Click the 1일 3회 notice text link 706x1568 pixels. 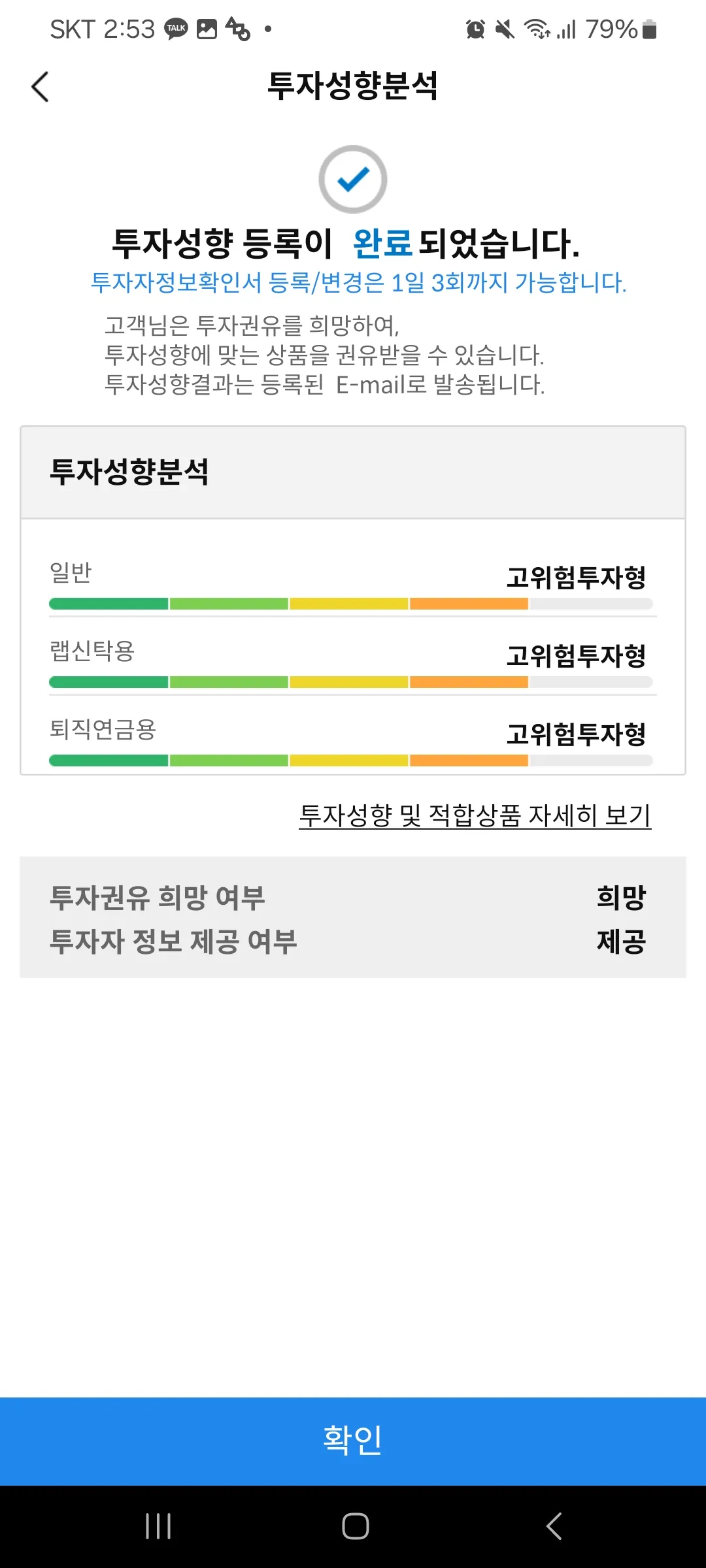[x=358, y=283]
